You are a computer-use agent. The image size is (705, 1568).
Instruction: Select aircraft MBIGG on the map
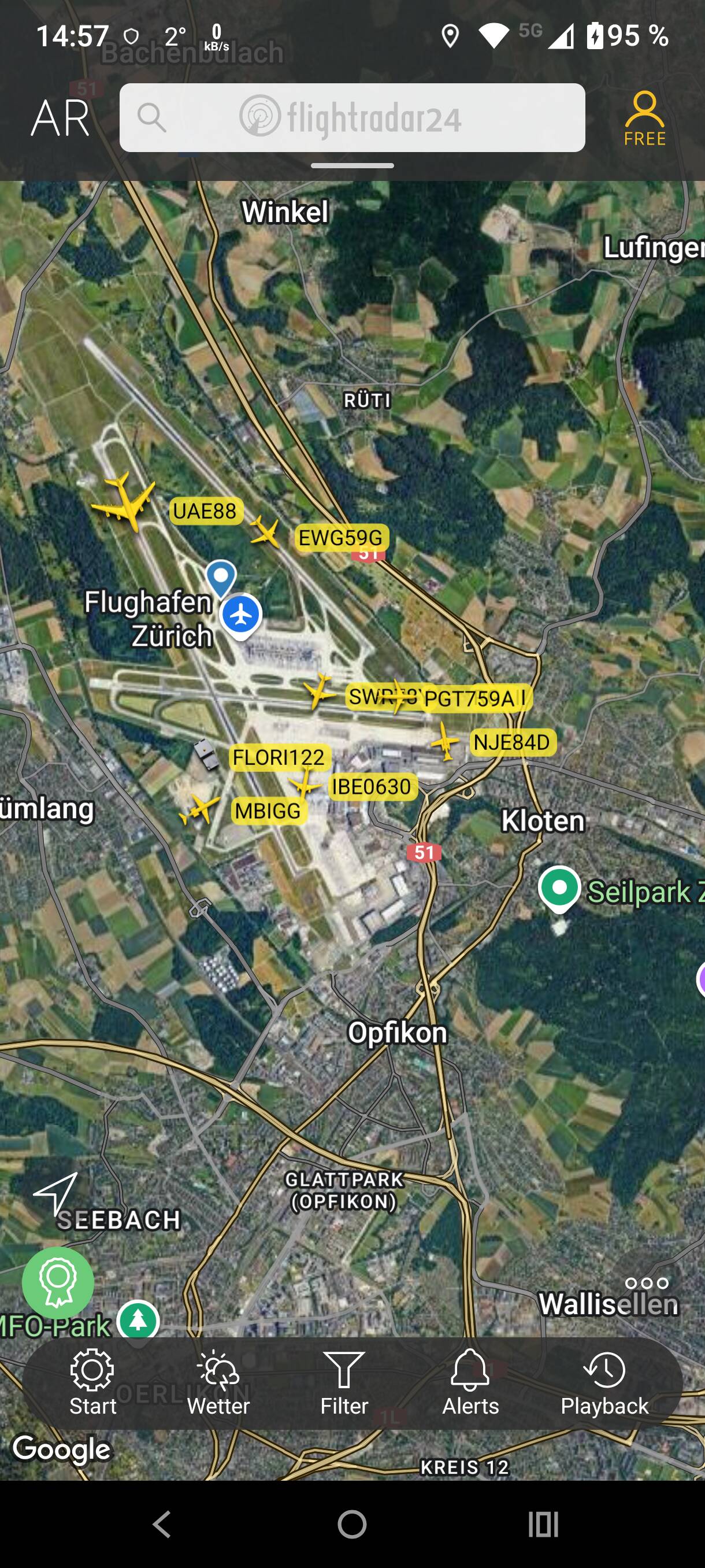(199, 809)
